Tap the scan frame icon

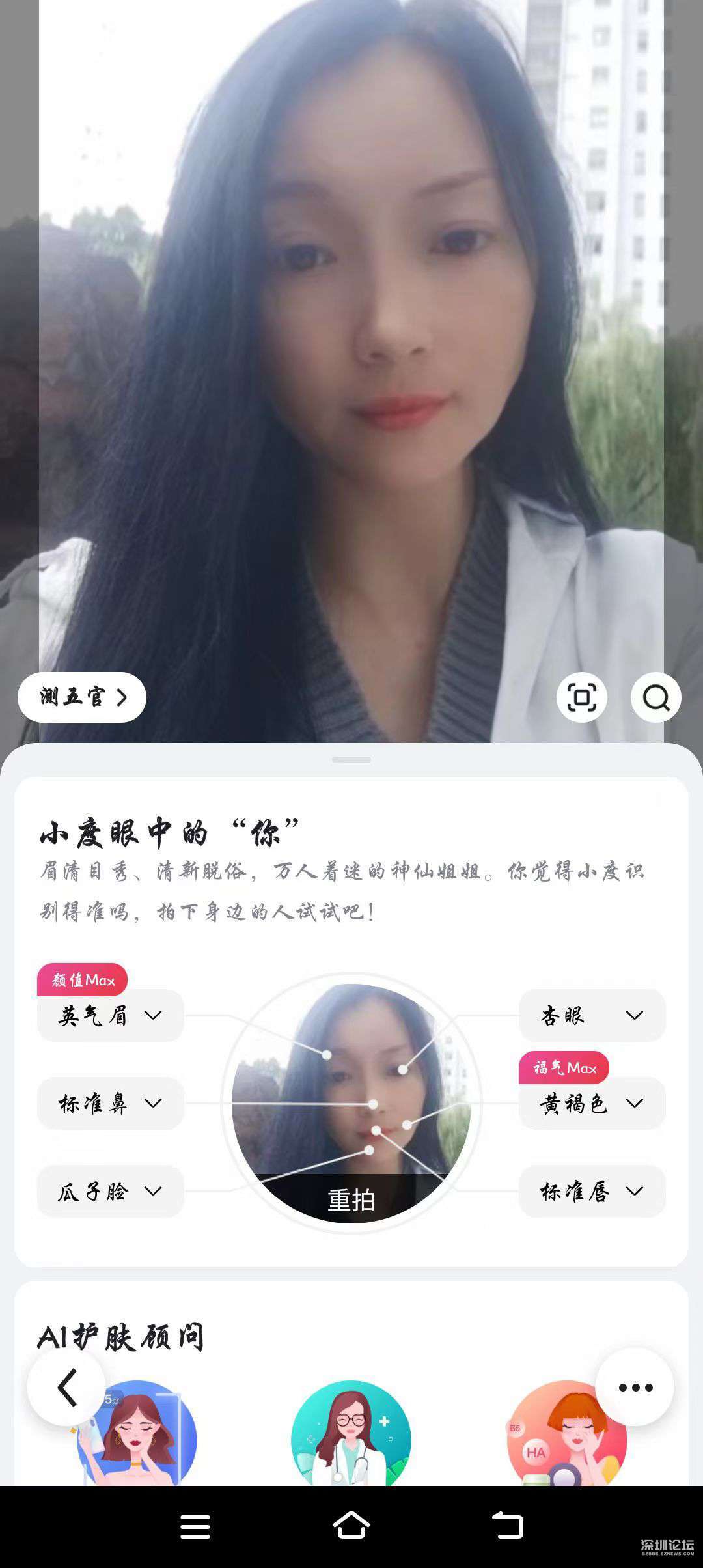(x=582, y=697)
